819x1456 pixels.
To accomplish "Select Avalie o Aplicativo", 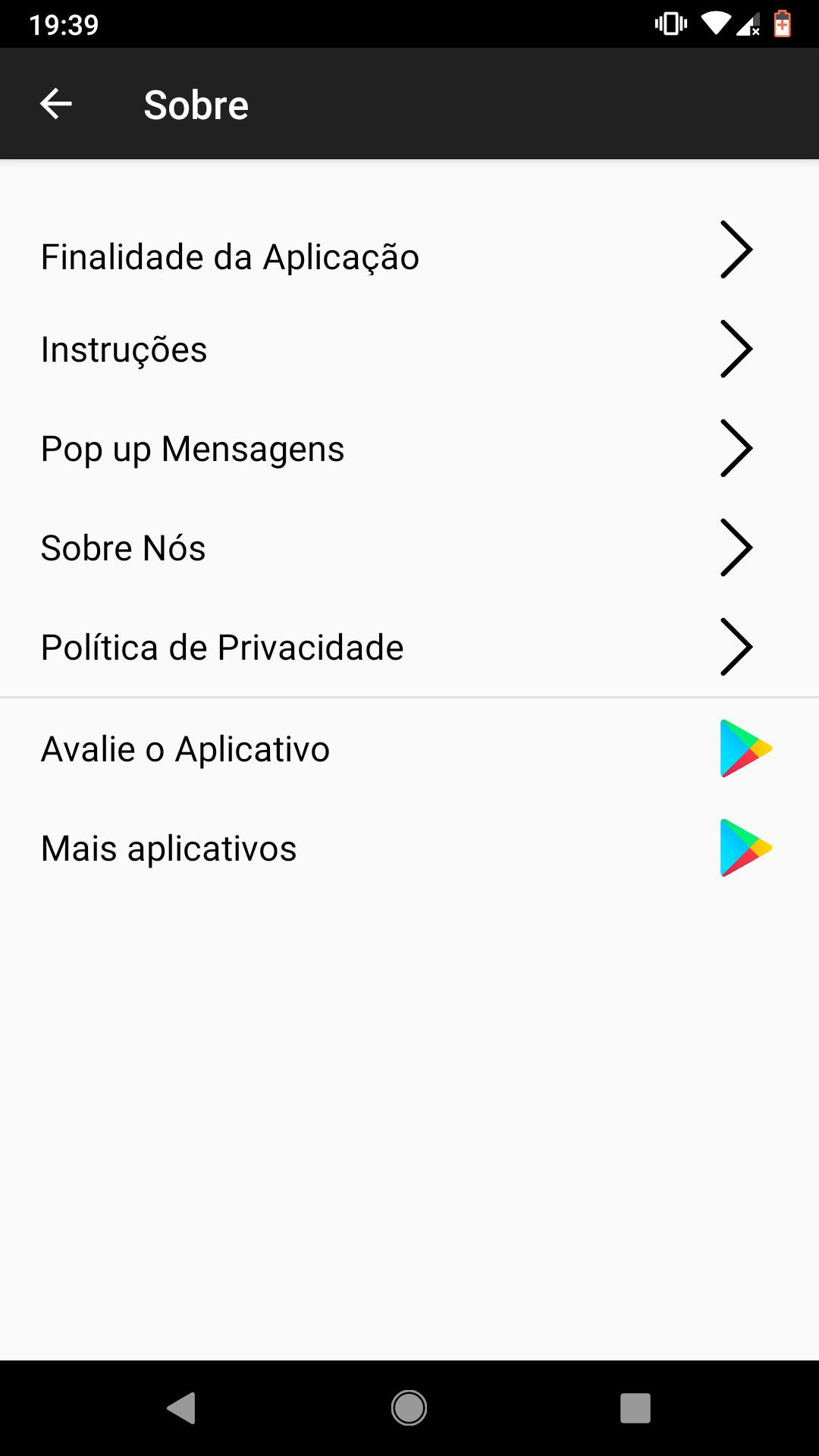I will 409,748.
